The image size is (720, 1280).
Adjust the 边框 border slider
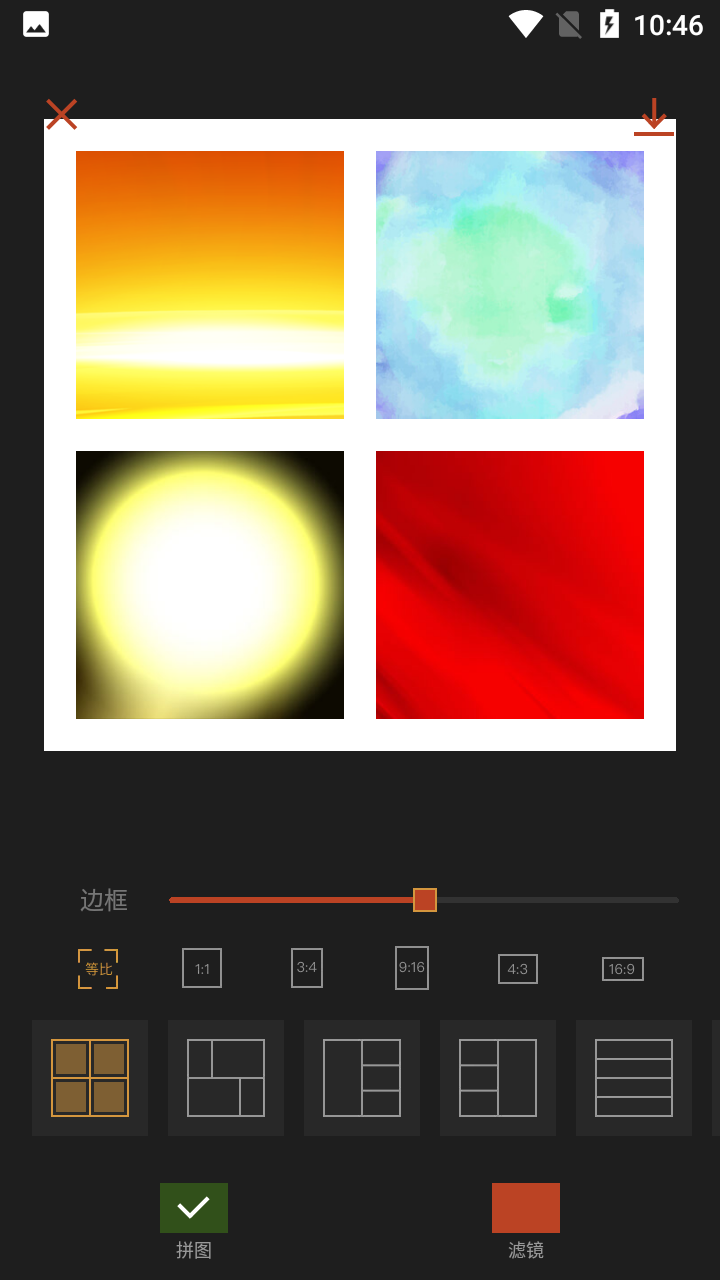(x=425, y=900)
